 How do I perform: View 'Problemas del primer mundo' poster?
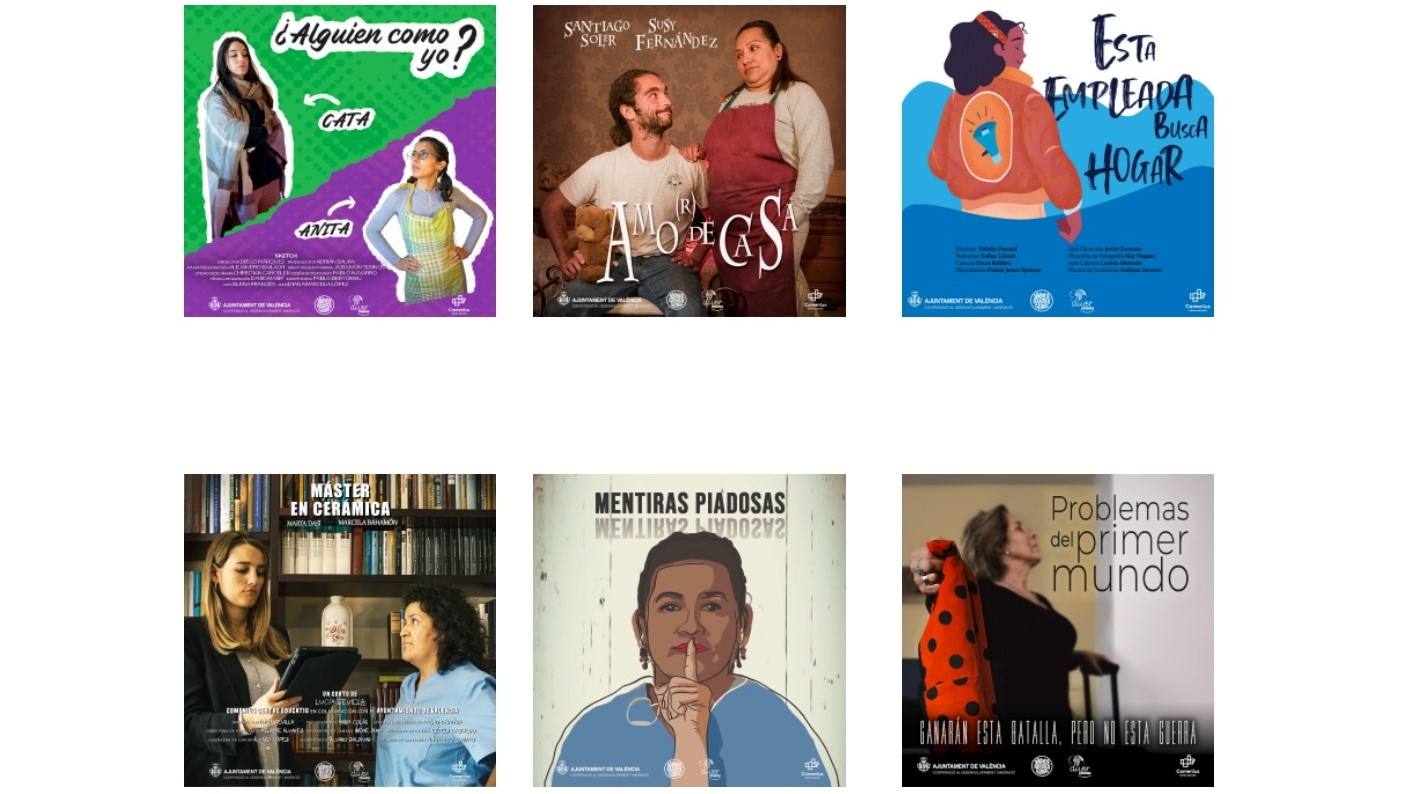pos(1057,630)
